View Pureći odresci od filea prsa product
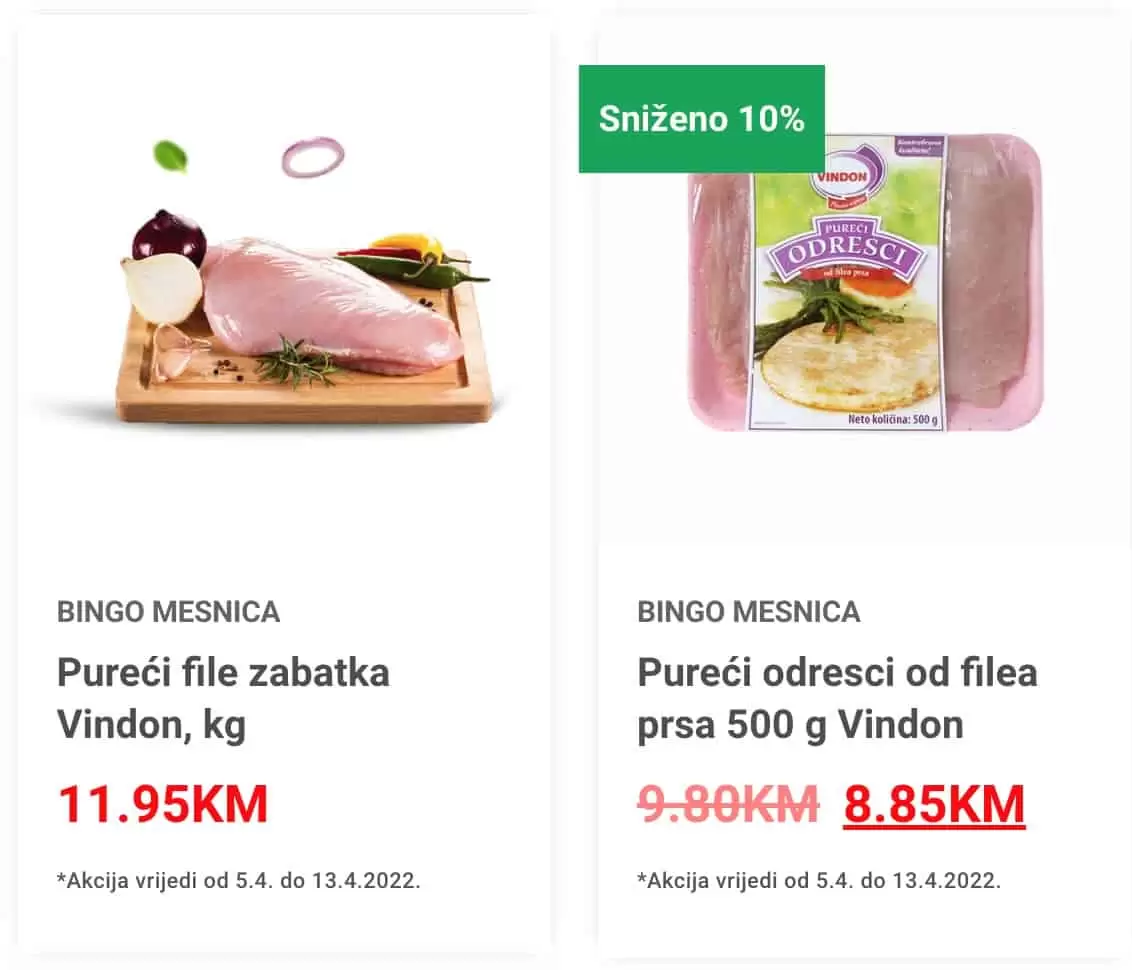This screenshot has height=970, width=1132. [x=837, y=698]
